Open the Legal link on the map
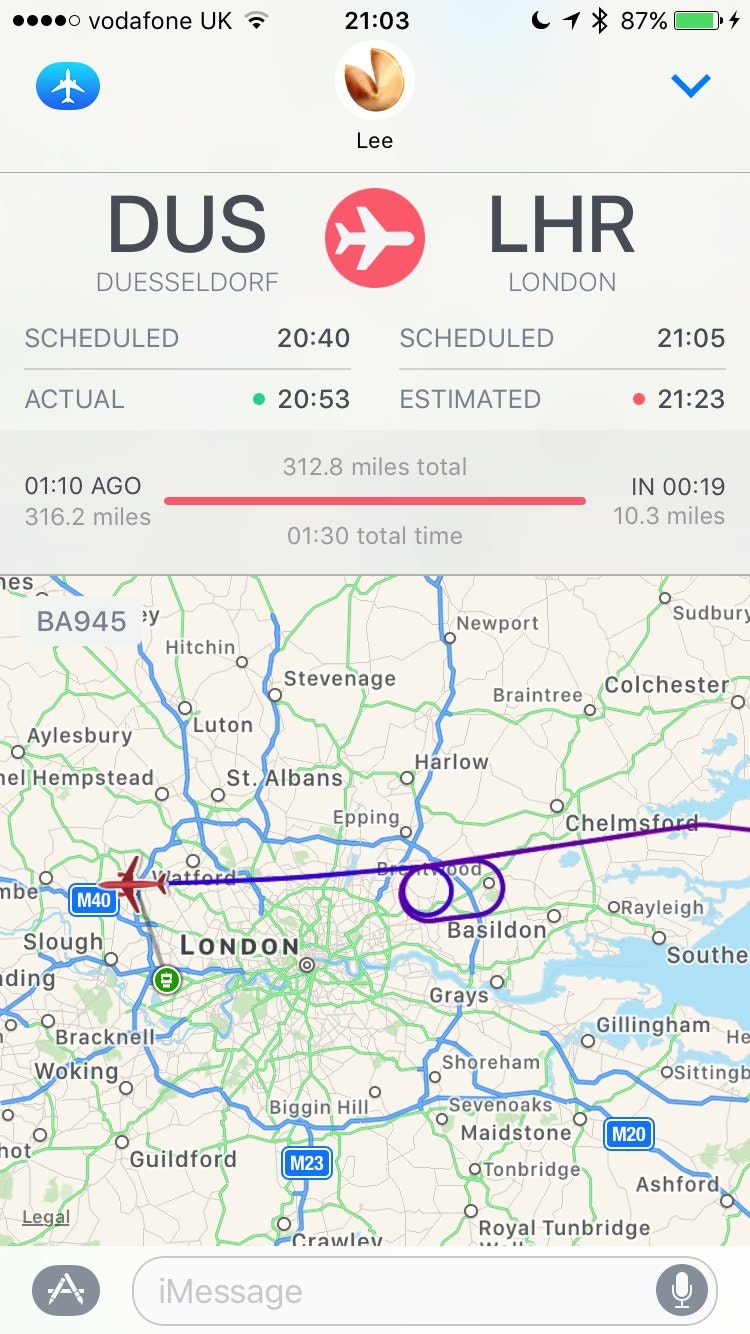 pos(46,1217)
